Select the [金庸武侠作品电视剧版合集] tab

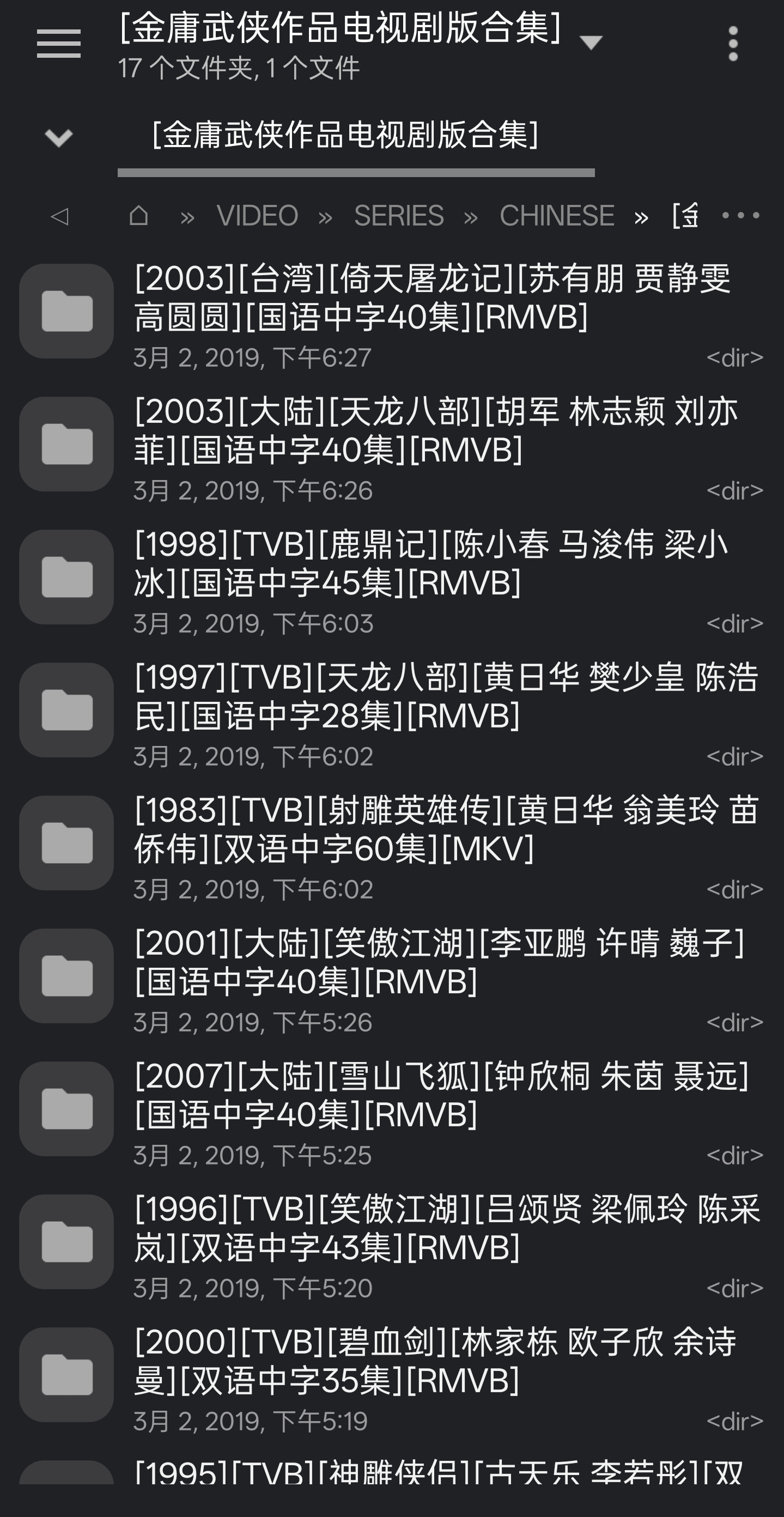pyautogui.click(x=345, y=136)
